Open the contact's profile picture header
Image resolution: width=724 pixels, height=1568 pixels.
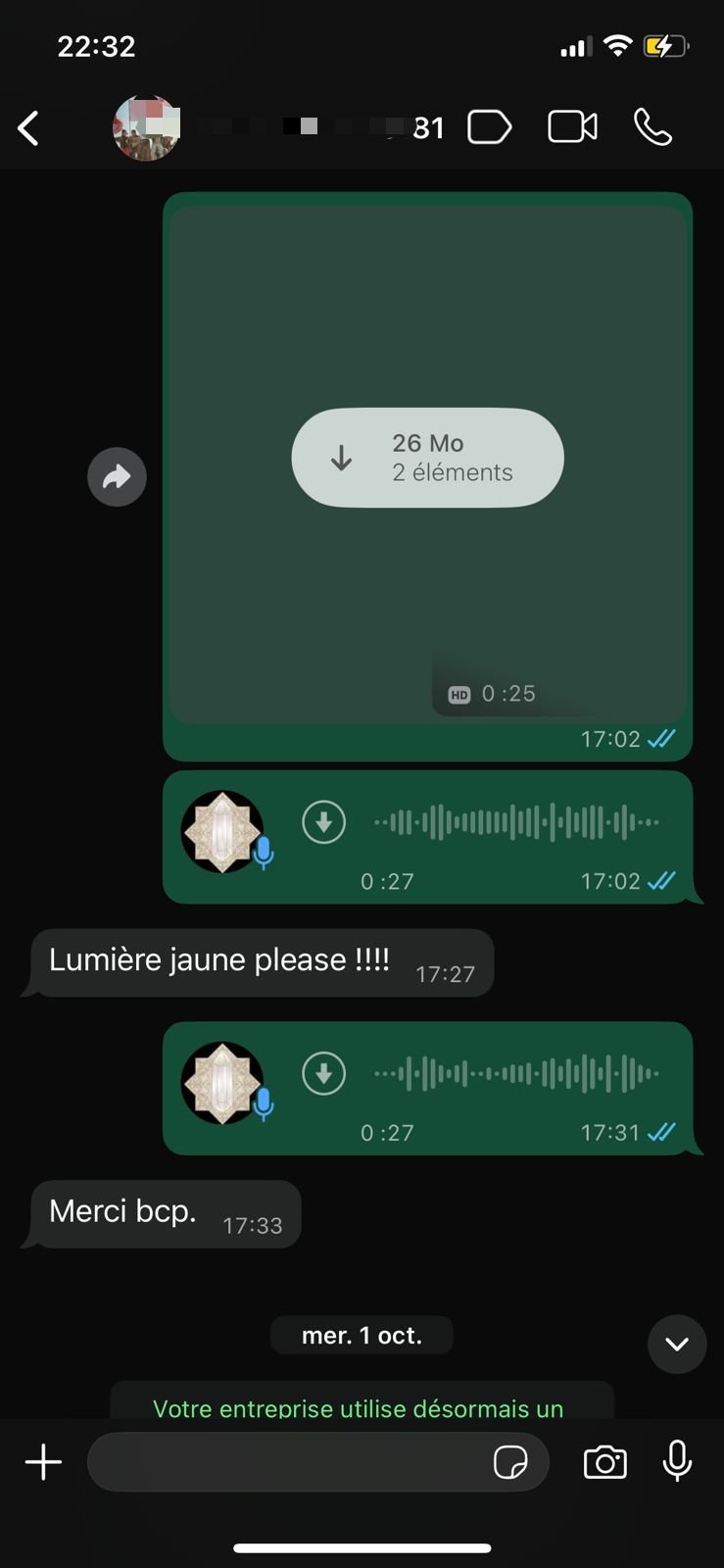(147, 127)
